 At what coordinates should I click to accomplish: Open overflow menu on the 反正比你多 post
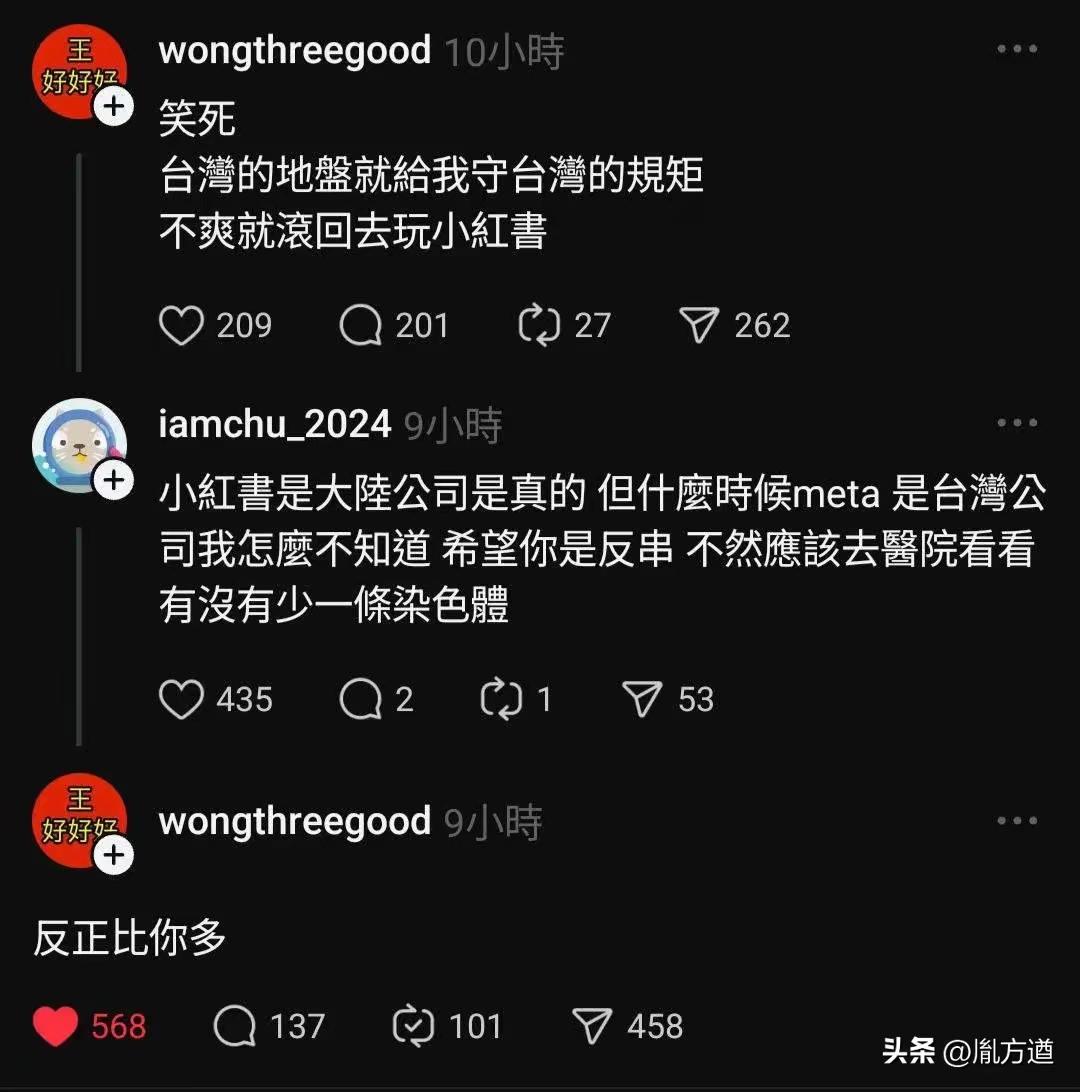tap(1017, 821)
